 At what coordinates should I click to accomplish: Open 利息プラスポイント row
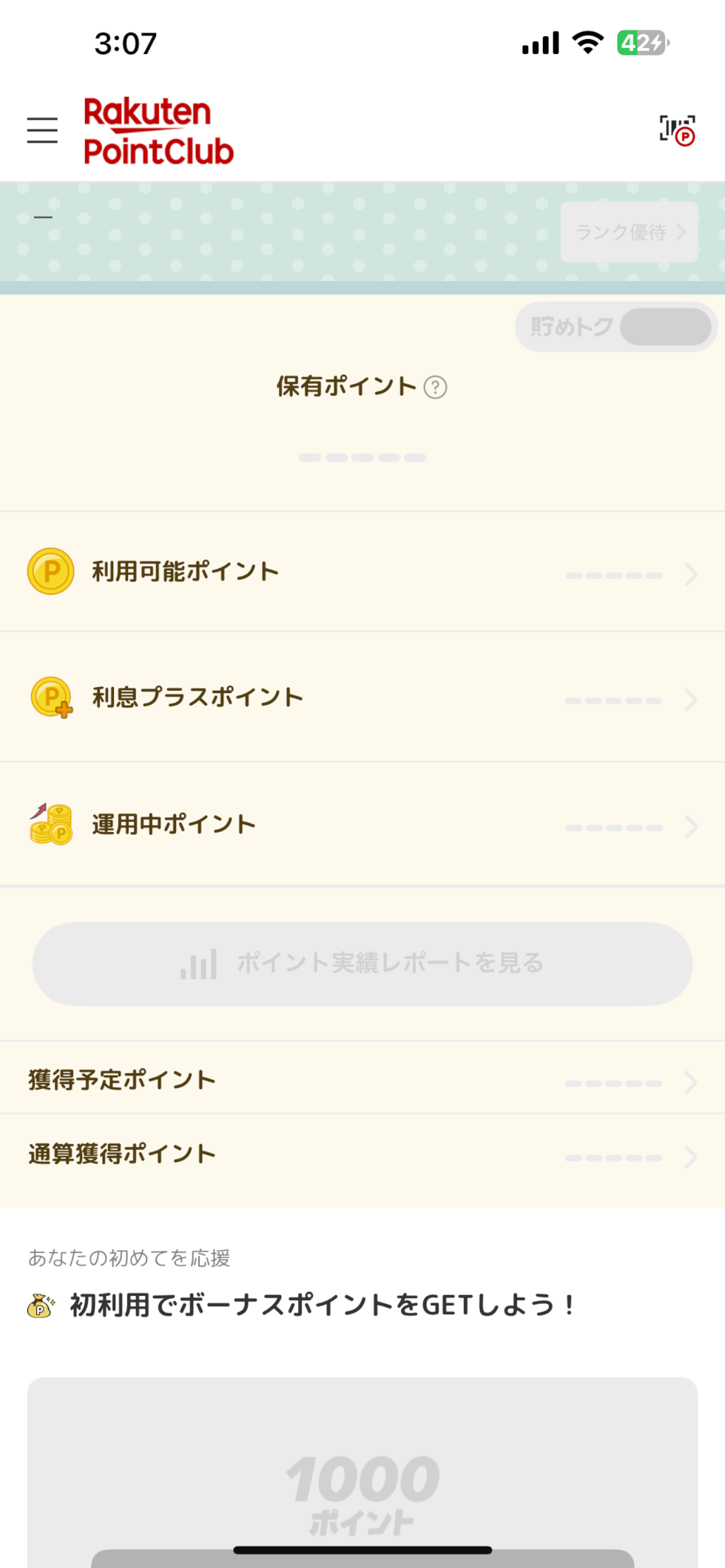click(362, 697)
